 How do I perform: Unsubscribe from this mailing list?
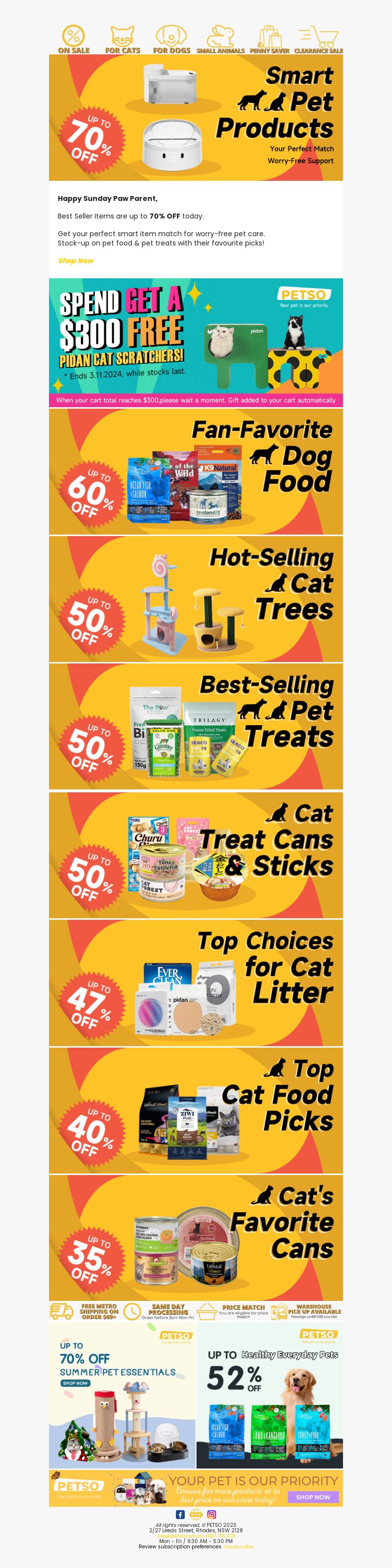[x=238, y=1546]
